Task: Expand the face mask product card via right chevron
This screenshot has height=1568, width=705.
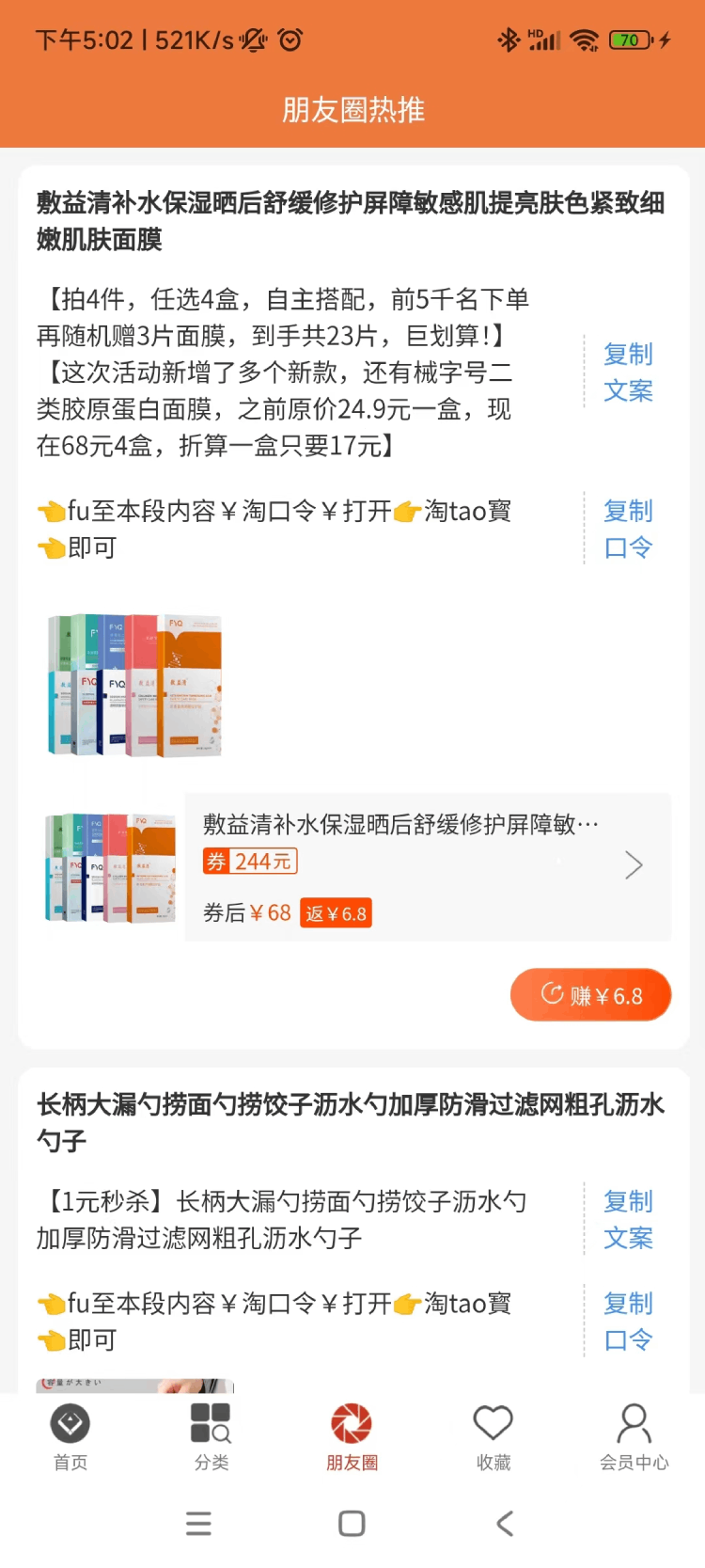Action: pos(634,864)
